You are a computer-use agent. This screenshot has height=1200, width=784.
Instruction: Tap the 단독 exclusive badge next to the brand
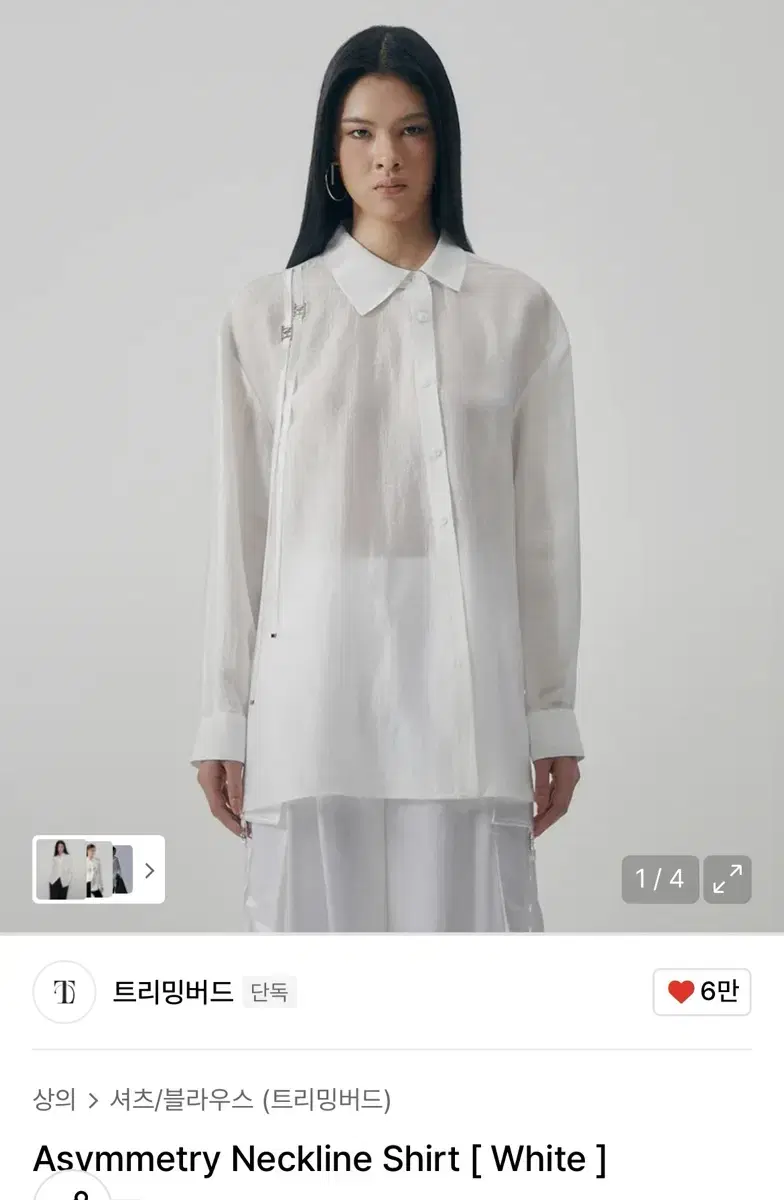[x=268, y=990]
